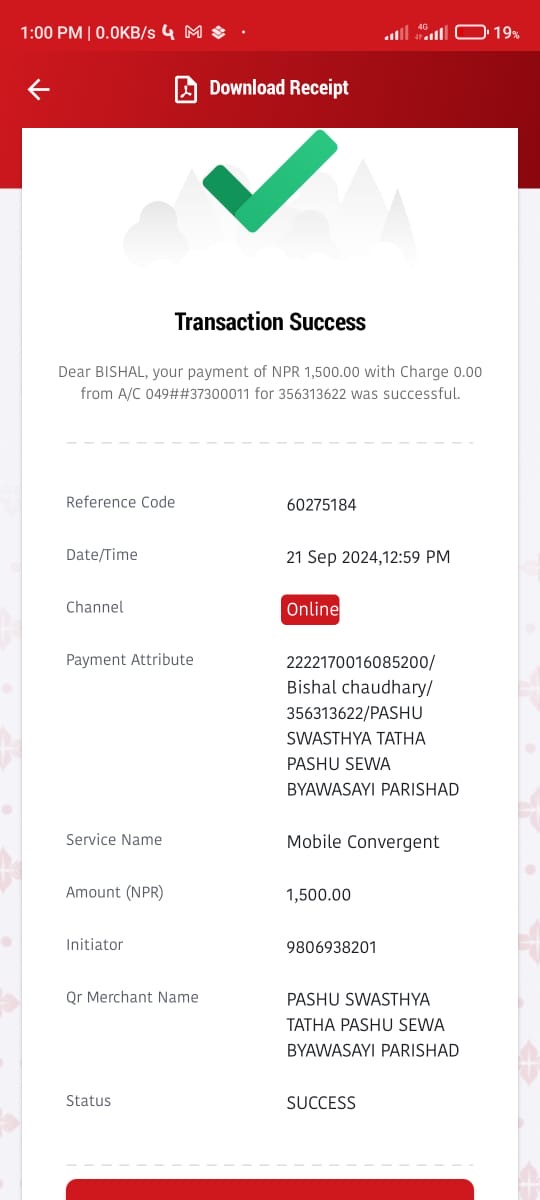Image resolution: width=540 pixels, height=1200 pixels.
Task: Go back using the top-left arrow
Action: coord(38,89)
